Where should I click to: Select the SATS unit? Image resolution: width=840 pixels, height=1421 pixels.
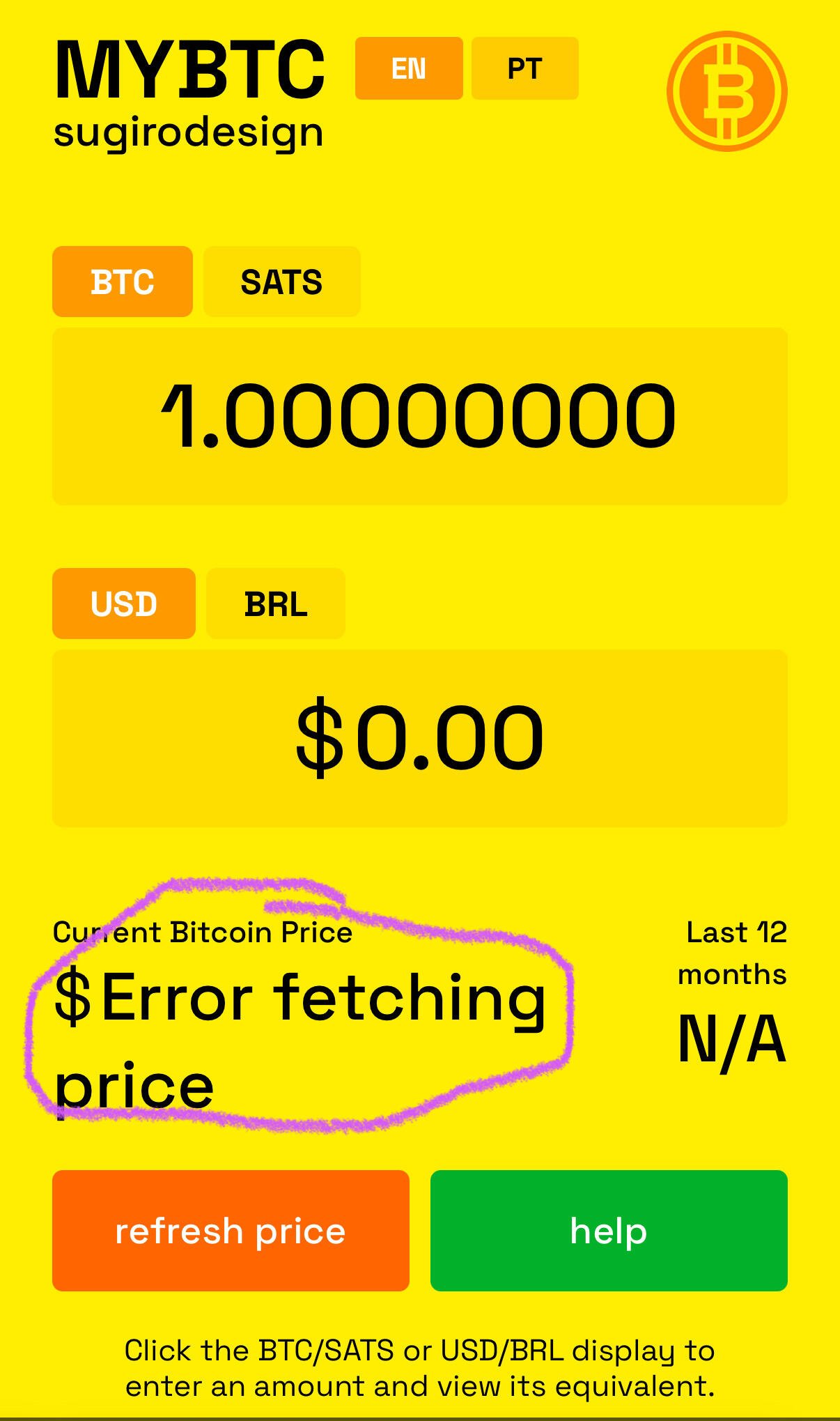[282, 282]
